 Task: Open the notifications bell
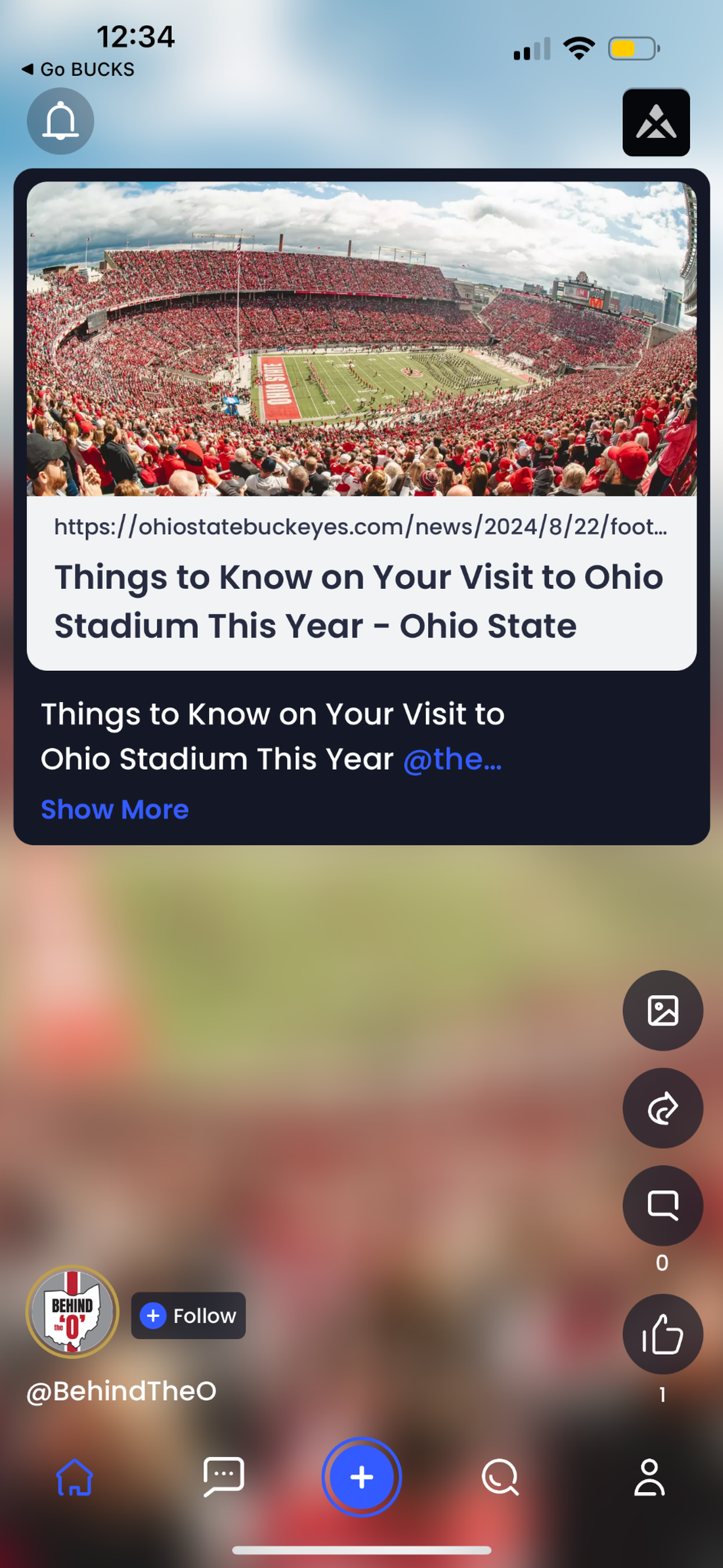click(61, 121)
